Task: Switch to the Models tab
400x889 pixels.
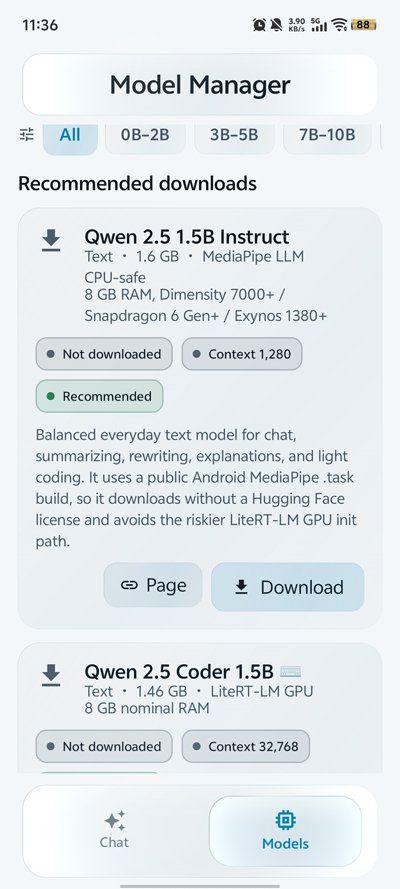Action: click(x=286, y=831)
